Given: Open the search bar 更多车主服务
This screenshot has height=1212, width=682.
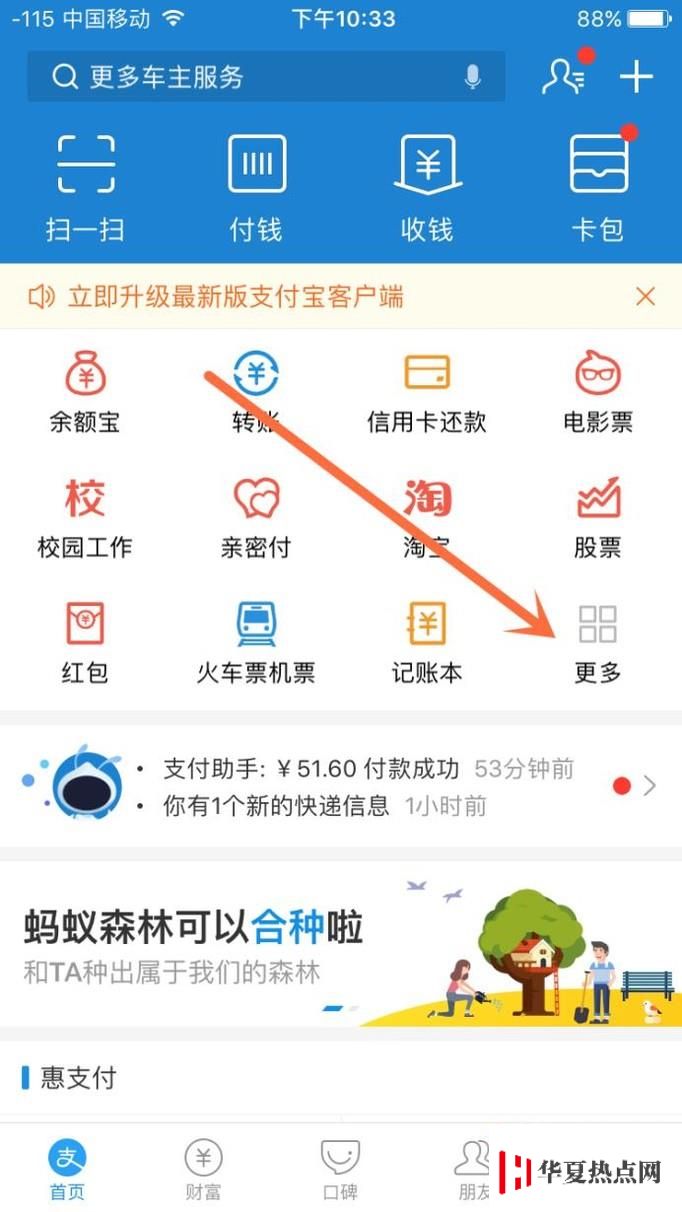Looking at the screenshot, I should pyautogui.click(x=250, y=77).
